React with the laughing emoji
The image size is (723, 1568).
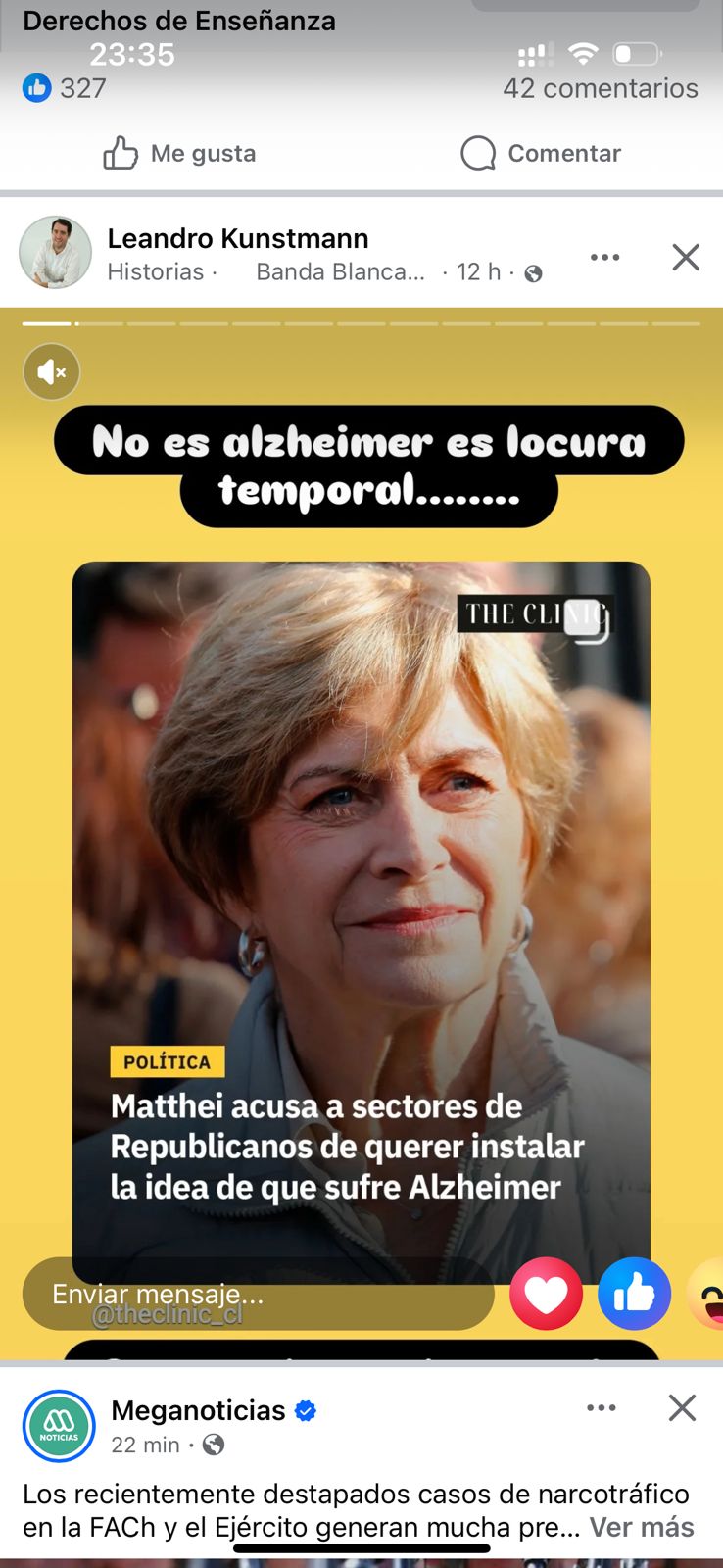coord(707,1294)
